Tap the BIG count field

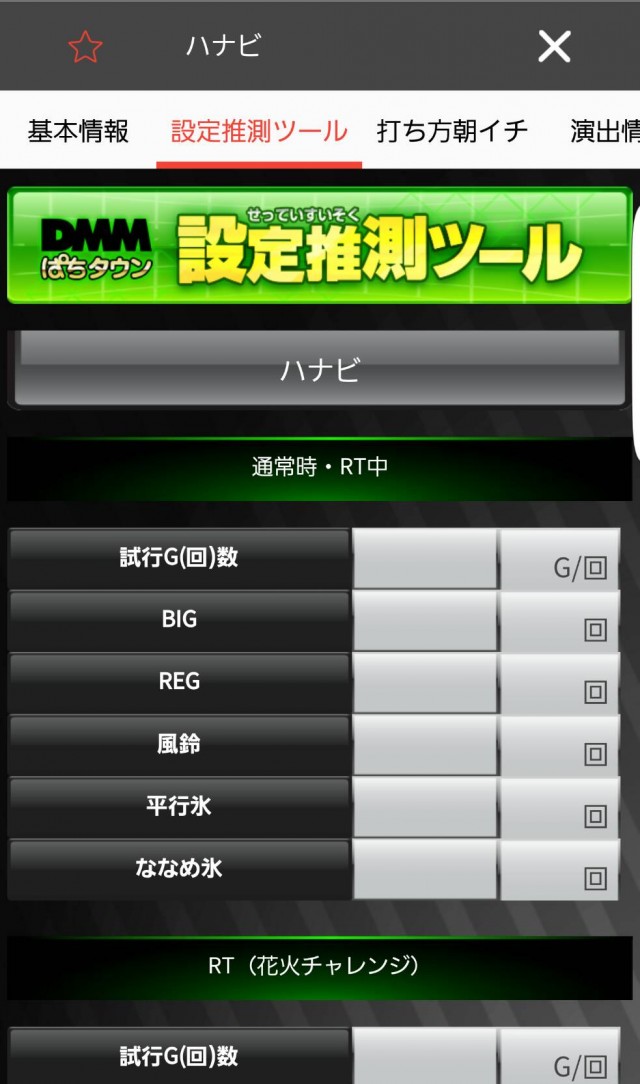(x=425, y=621)
